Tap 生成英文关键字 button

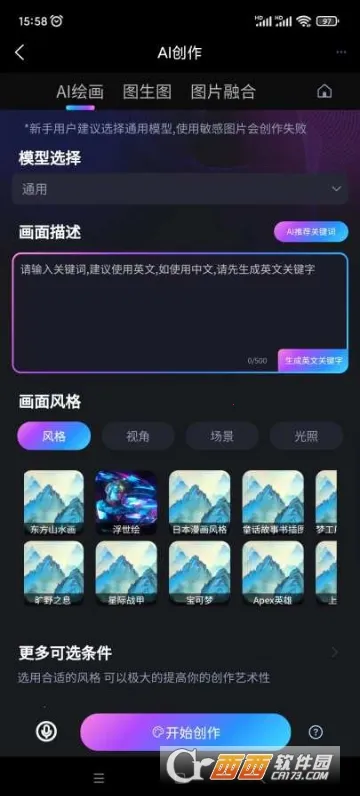313,361
